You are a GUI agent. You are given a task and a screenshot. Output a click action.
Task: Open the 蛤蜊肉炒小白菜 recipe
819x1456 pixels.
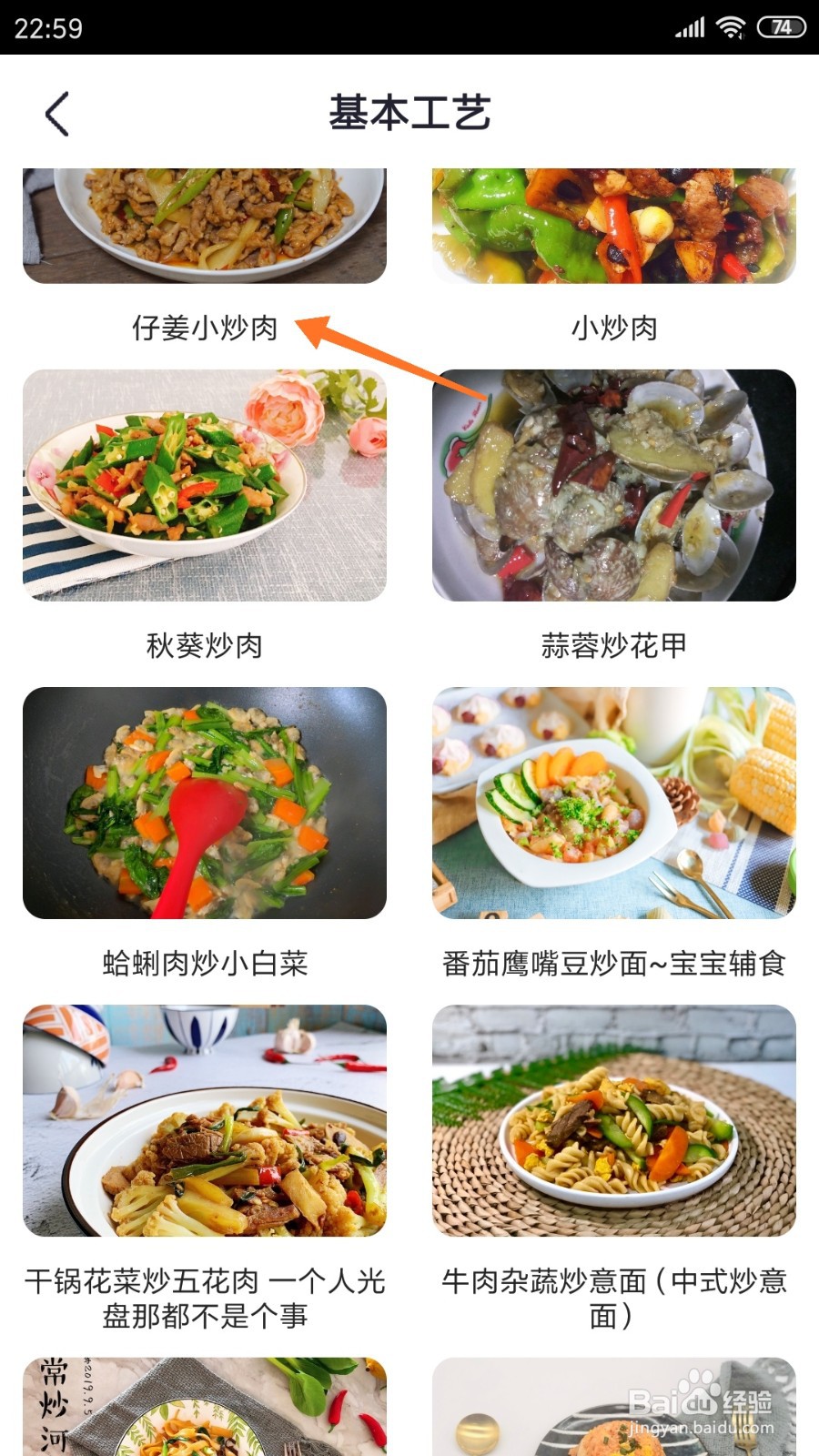[205, 965]
